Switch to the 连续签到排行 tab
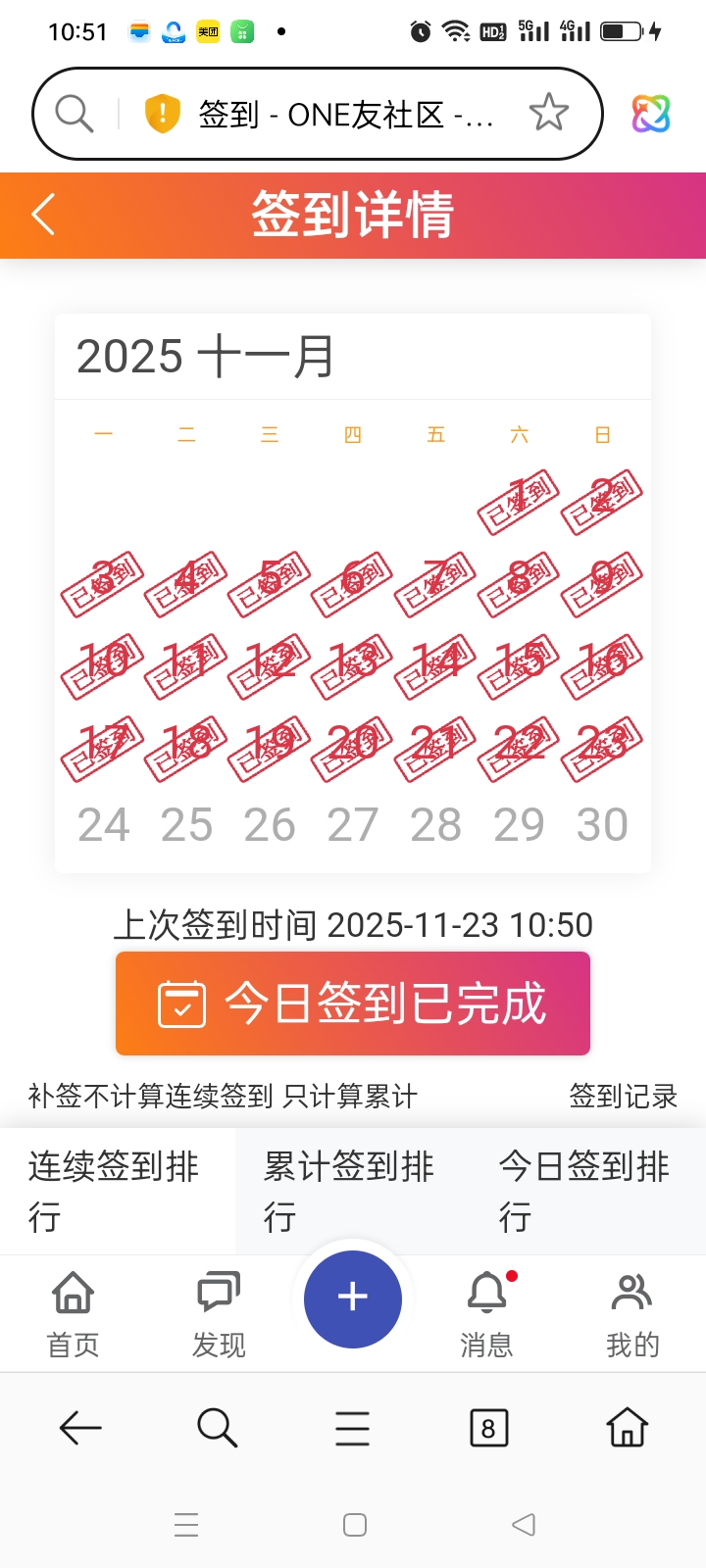The height and width of the screenshot is (1568, 706). 118,1191
